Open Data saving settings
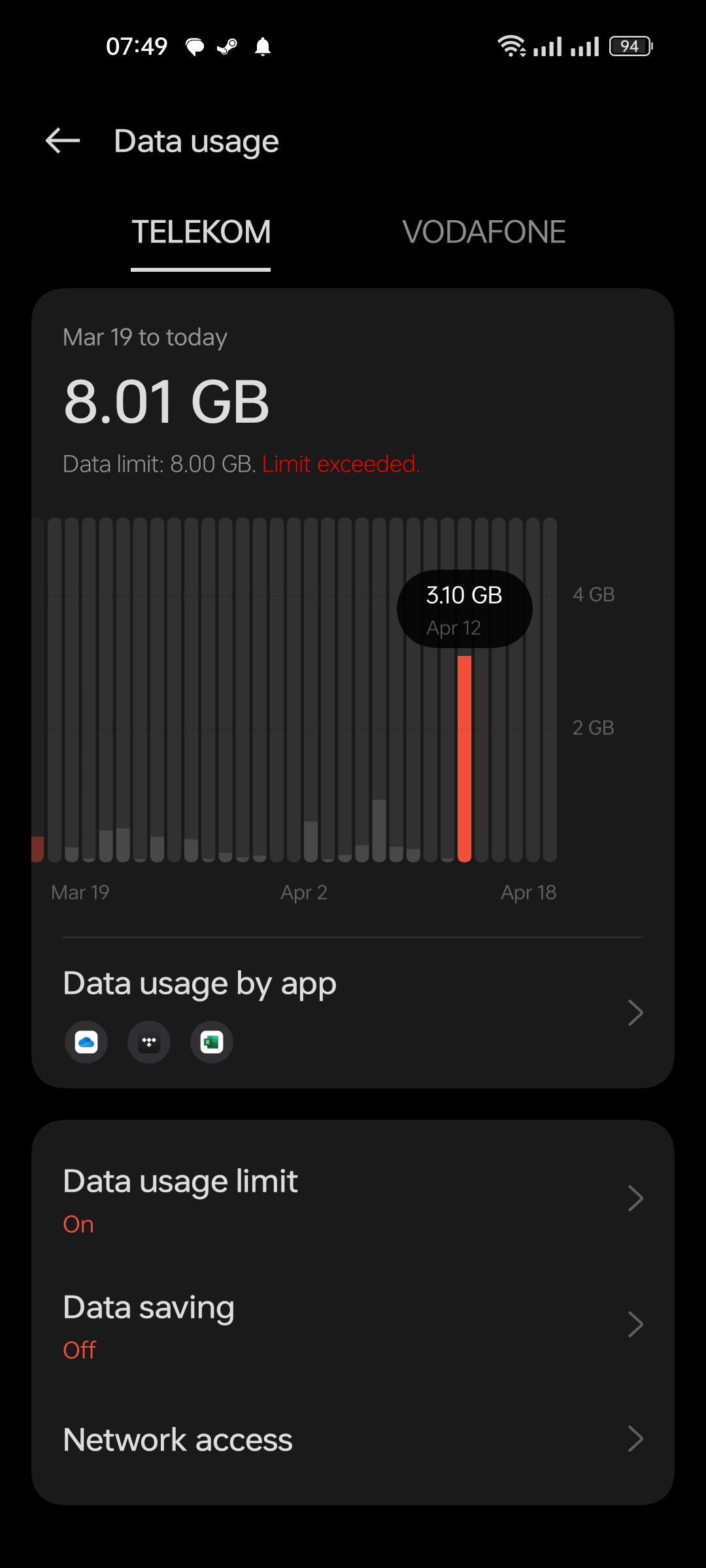706x1568 pixels. click(x=353, y=1325)
